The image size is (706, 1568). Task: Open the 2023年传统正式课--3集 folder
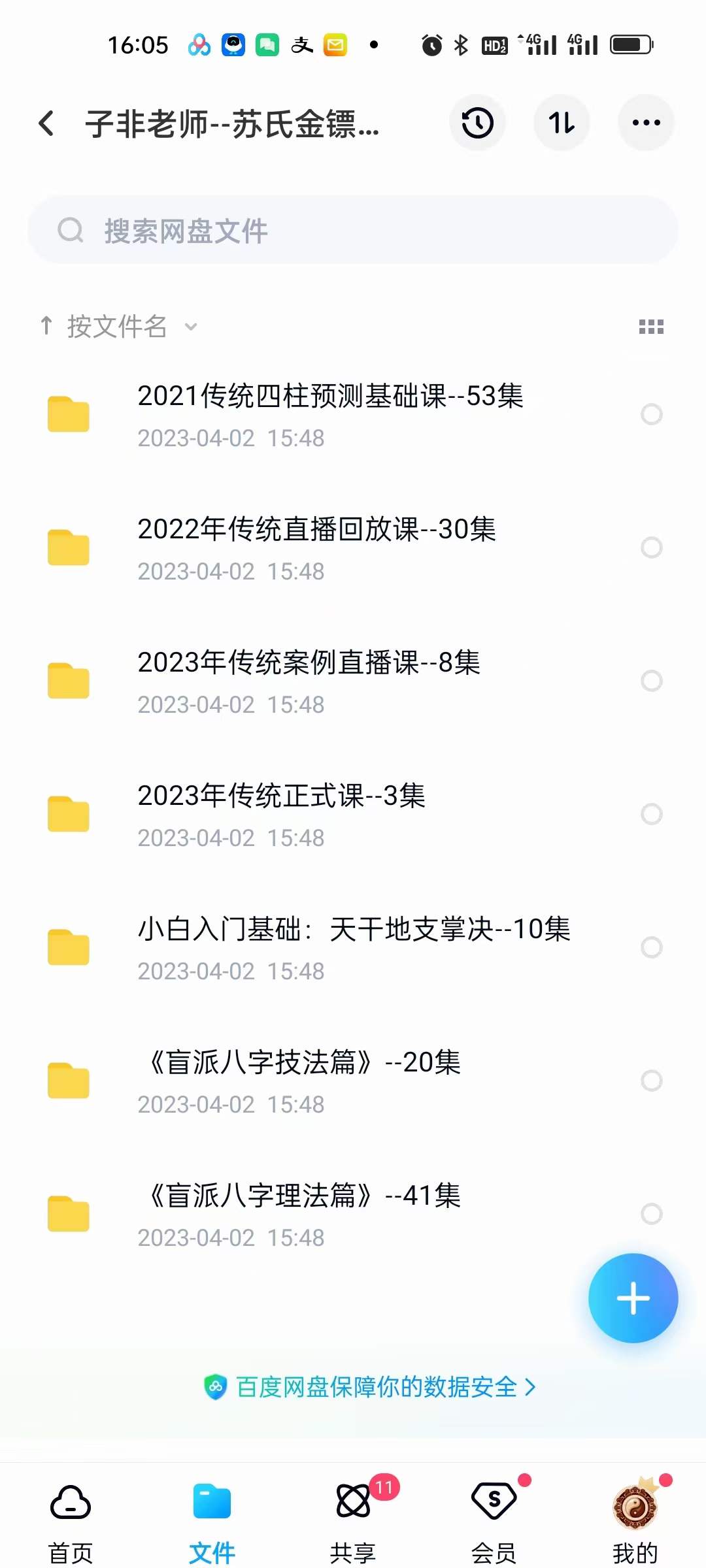click(x=281, y=797)
